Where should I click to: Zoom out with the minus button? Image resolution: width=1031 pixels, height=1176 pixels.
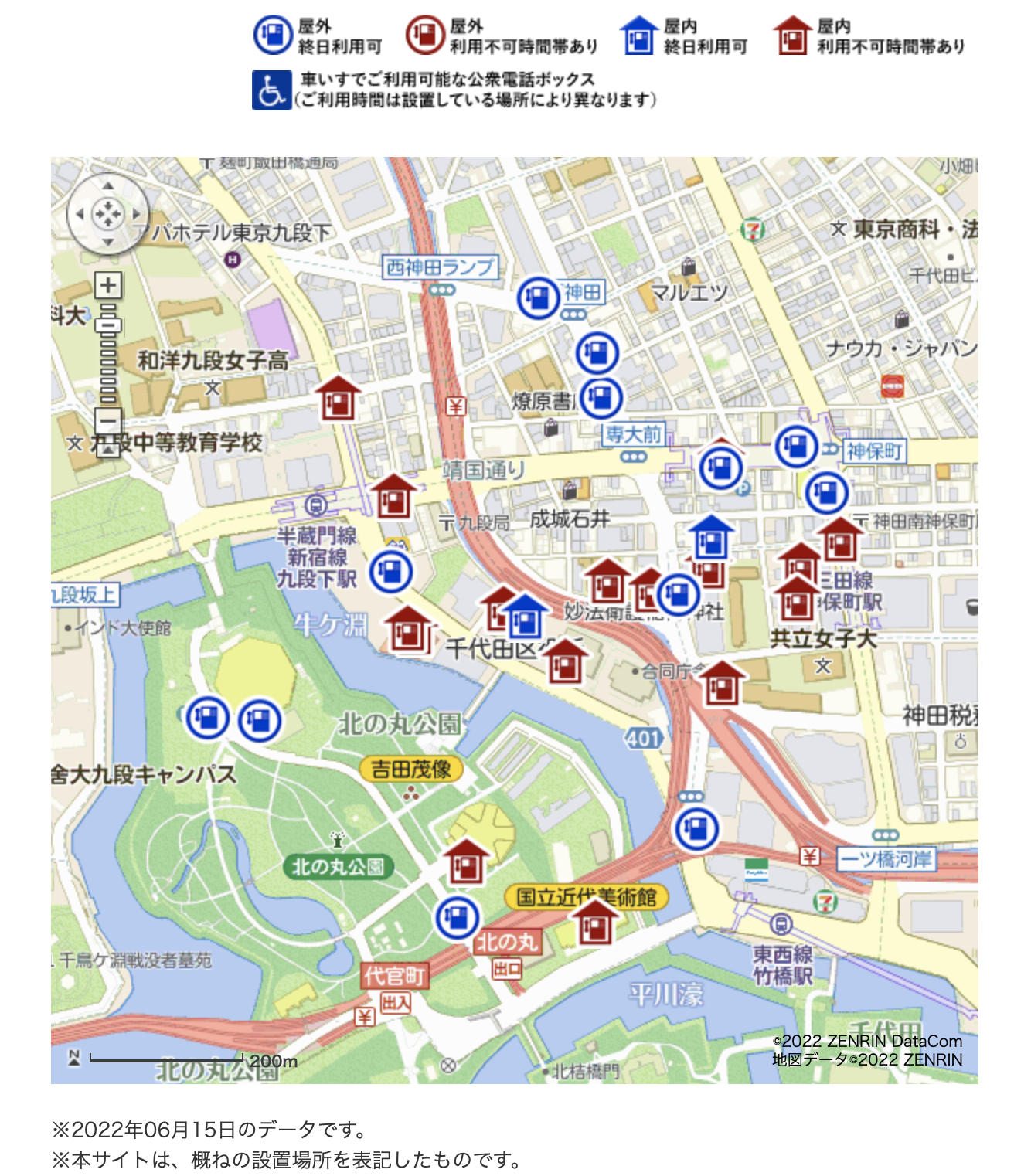click(108, 421)
